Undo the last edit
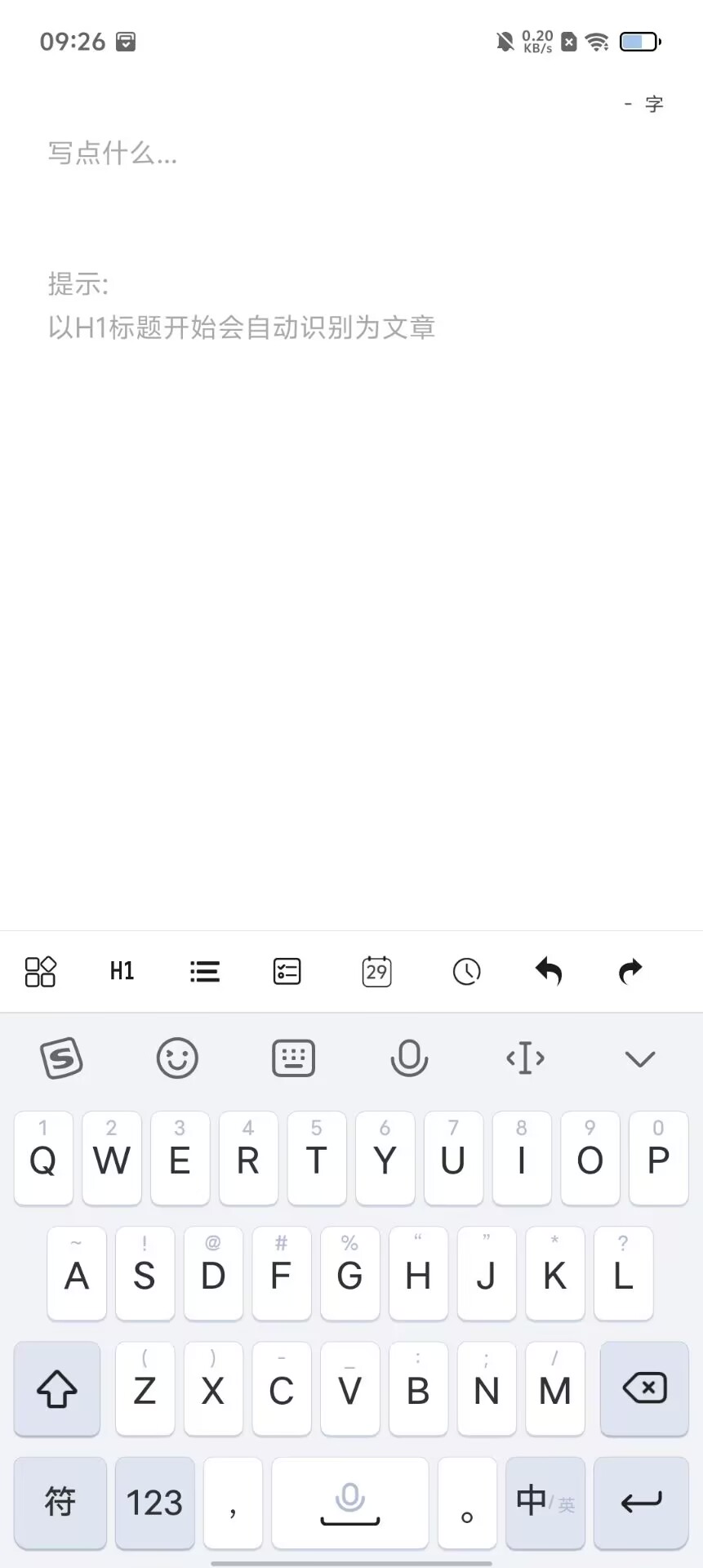 click(549, 971)
